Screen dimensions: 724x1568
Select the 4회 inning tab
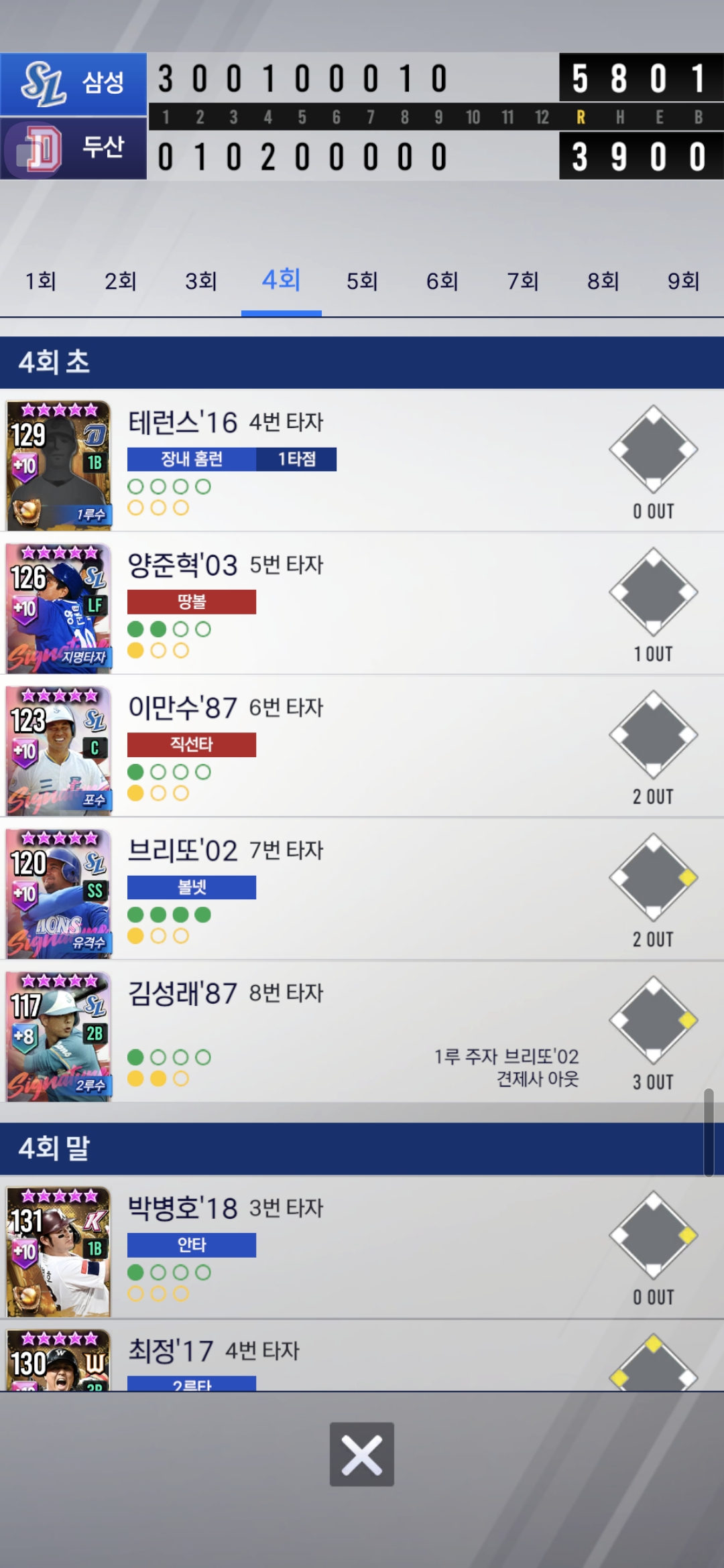(x=282, y=281)
